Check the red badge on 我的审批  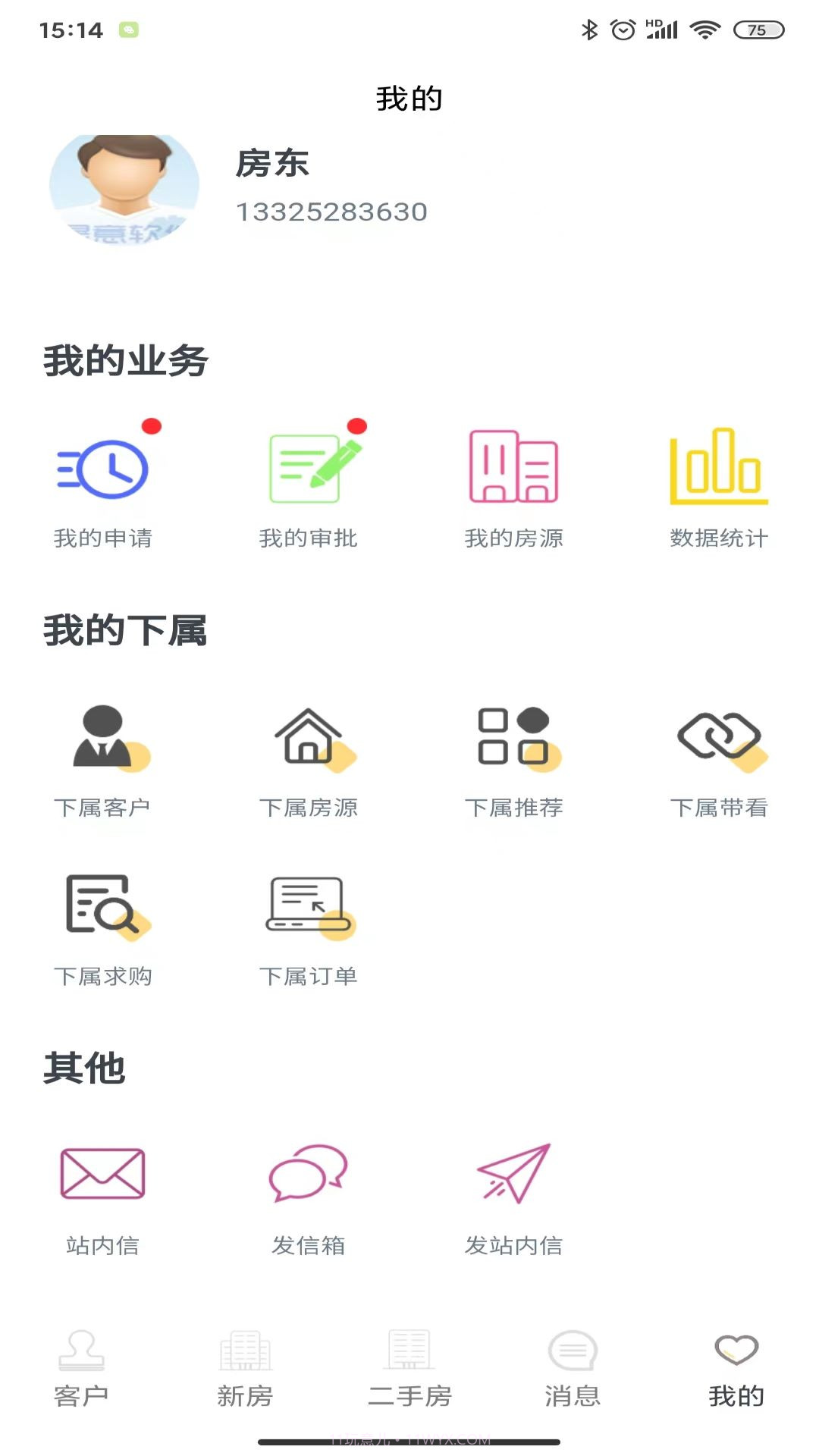click(358, 427)
